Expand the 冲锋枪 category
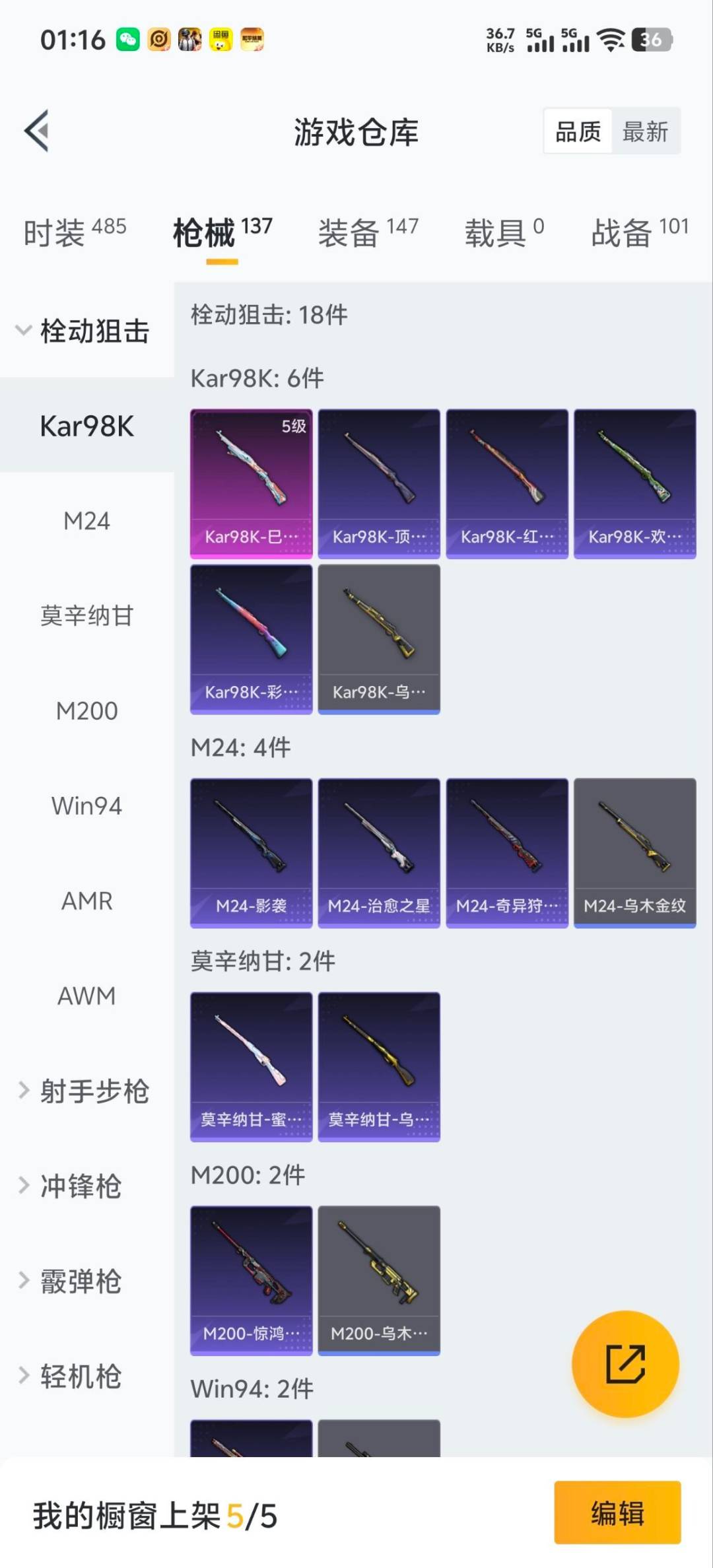Image resolution: width=713 pixels, height=1568 pixels. click(x=81, y=1186)
